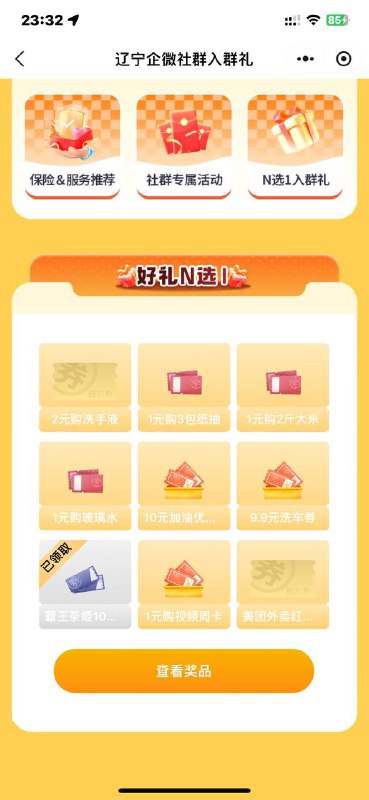Open the claimed 霸王茶姬 coupon
Screen dimensions: 369x800
[85, 584]
